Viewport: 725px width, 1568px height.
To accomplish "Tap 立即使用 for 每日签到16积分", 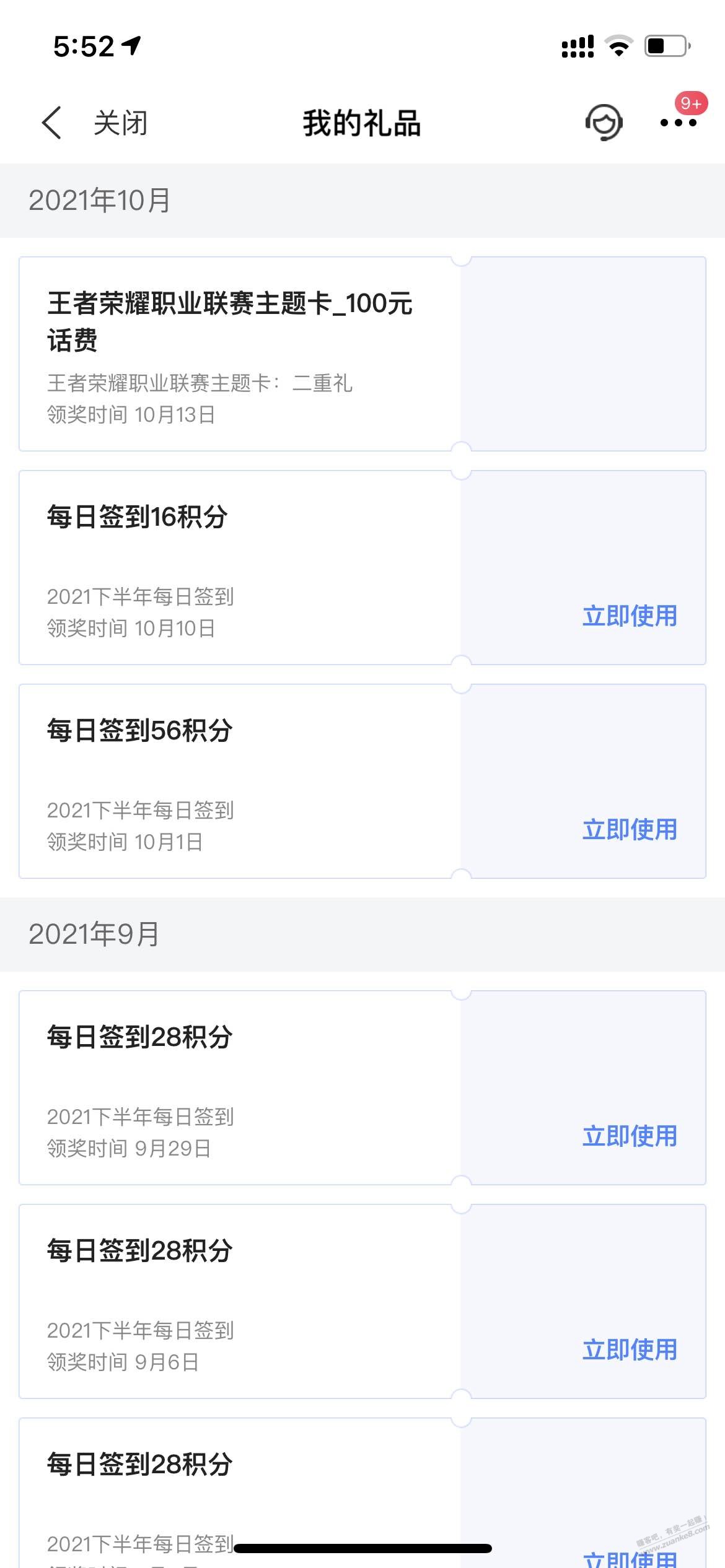I will click(x=630, y=616).
